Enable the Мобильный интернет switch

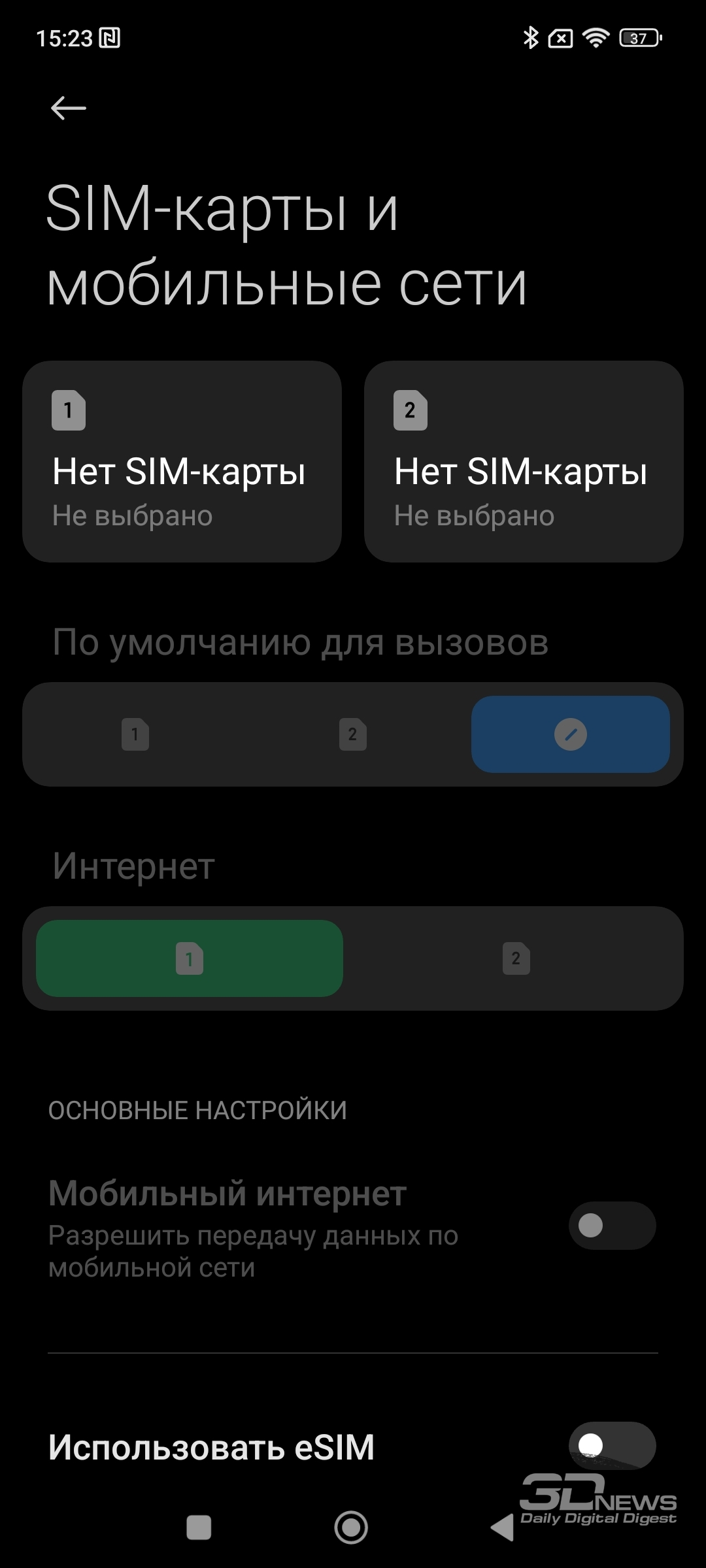(x=612, y=1226)
